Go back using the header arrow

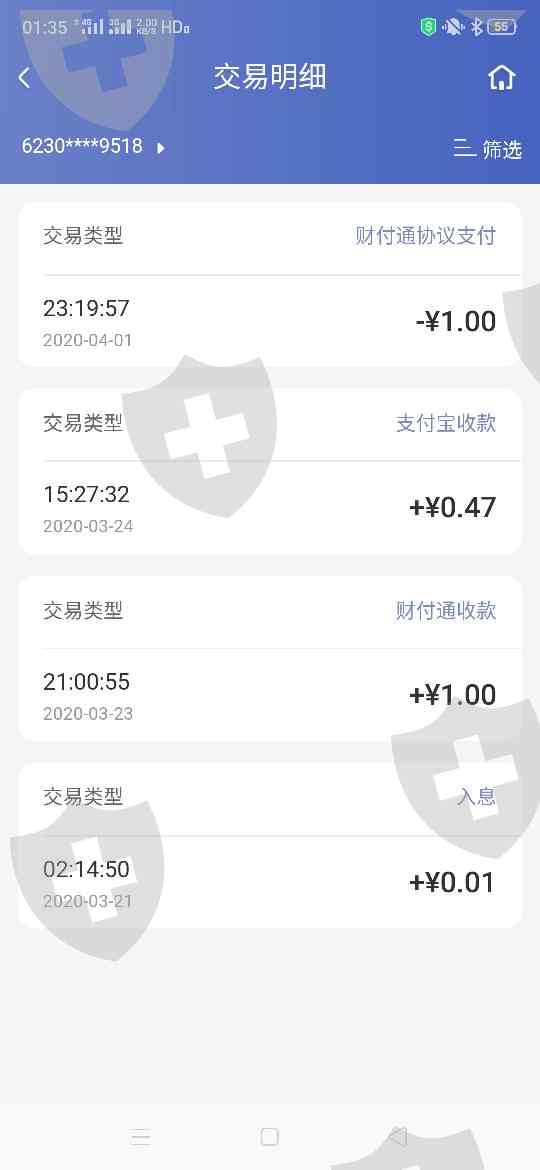point(25,78)
